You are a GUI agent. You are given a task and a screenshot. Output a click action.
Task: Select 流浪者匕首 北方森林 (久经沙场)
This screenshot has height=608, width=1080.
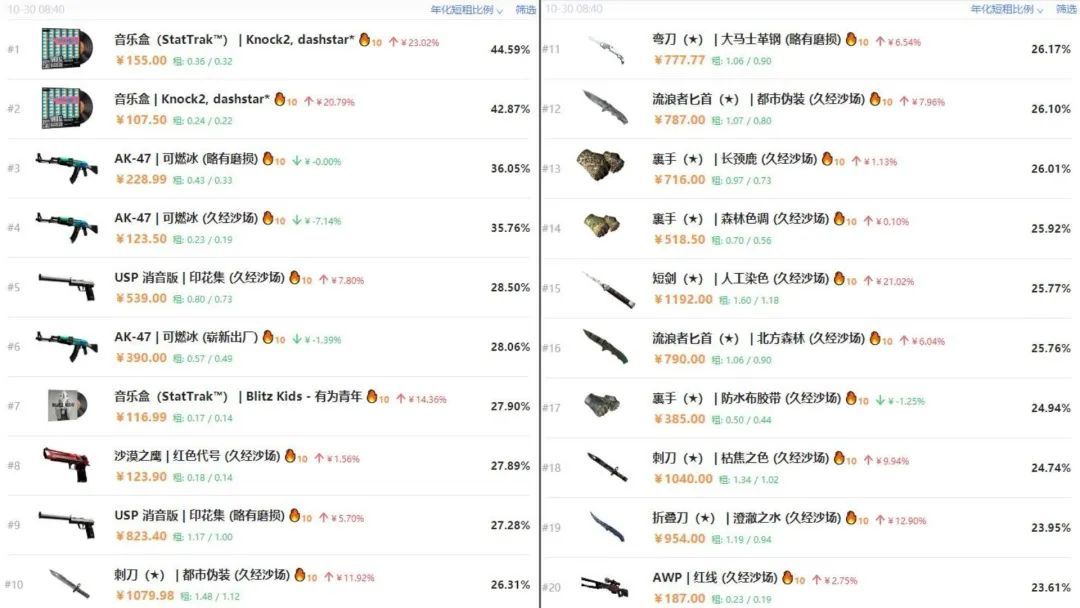coord(809,348)
